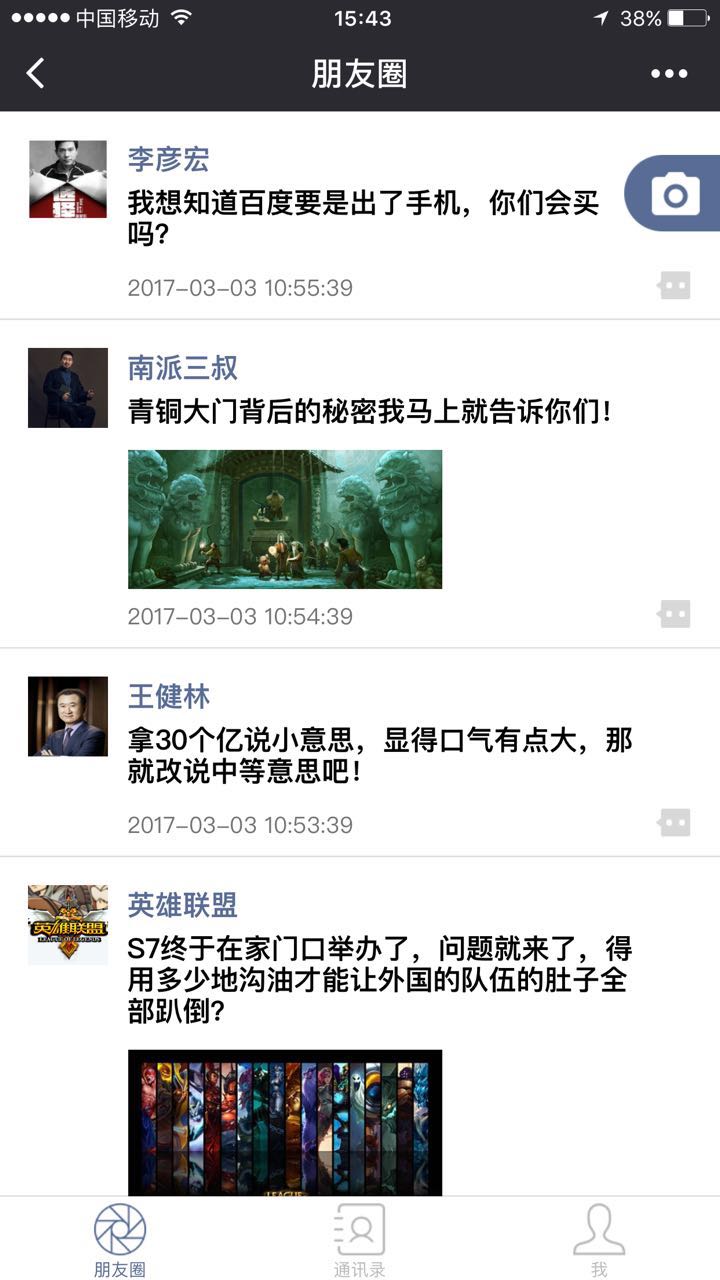
Task: Open 南派三叔's avatar
Action: tap(68, 388)
